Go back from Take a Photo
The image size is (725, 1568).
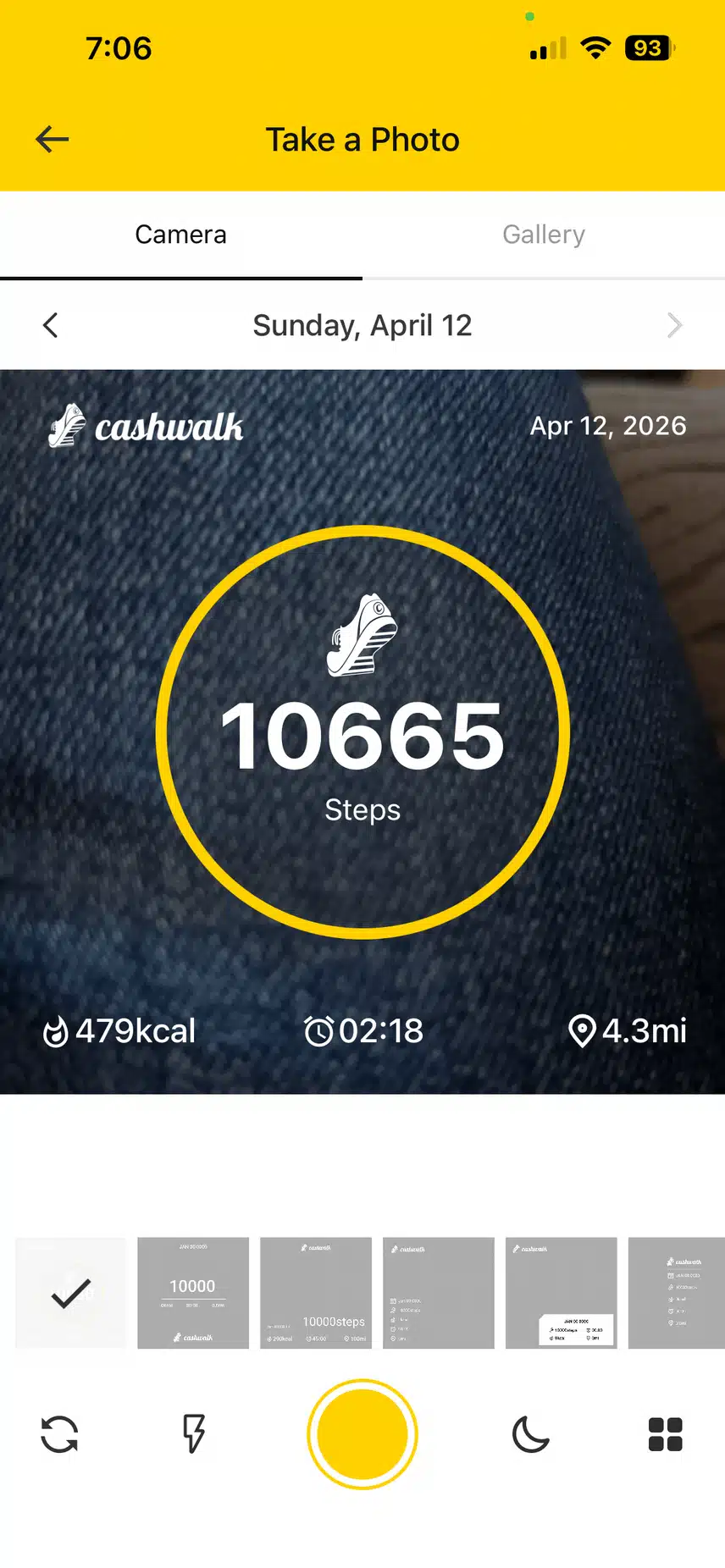click(x=53, y=140)
